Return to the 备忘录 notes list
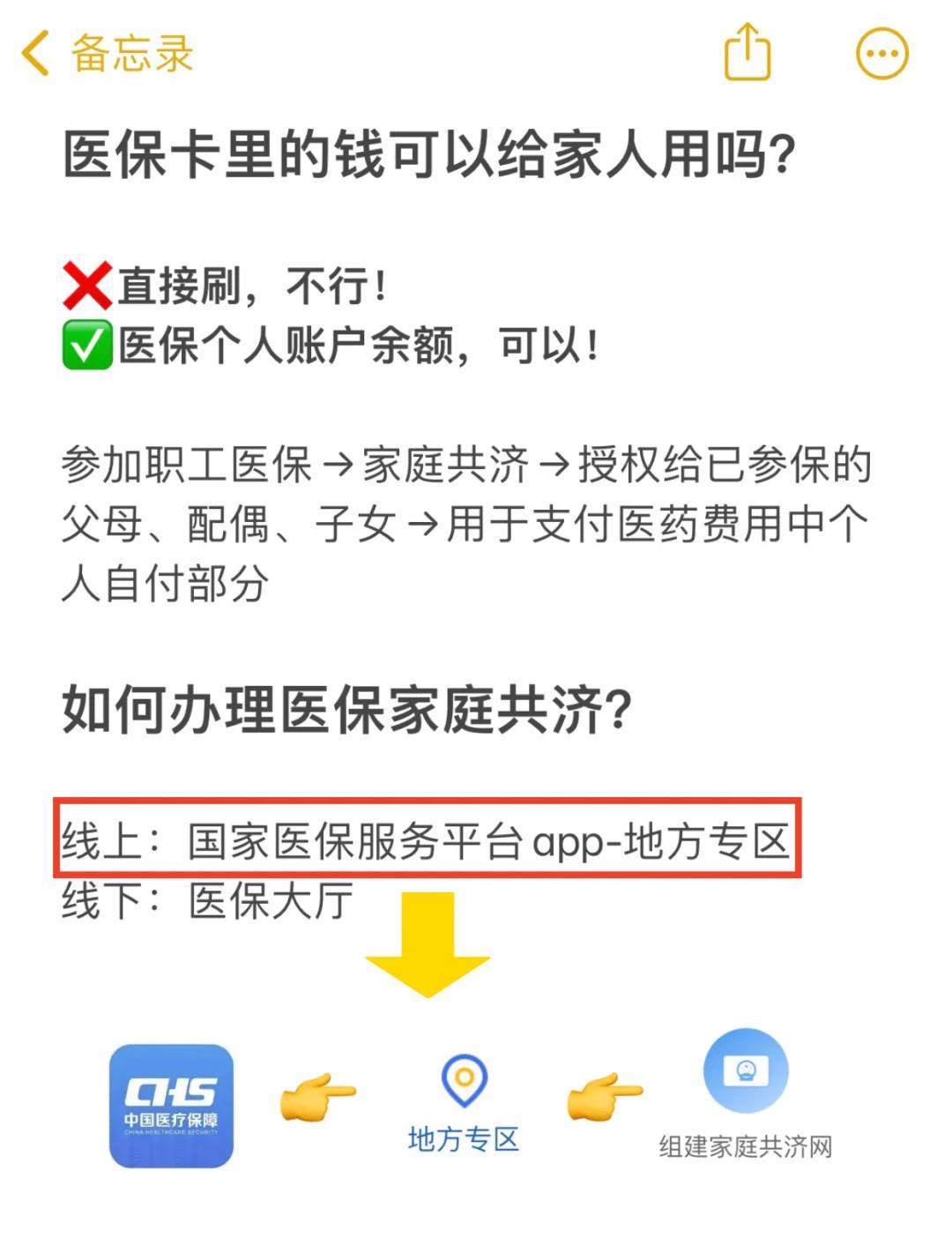The width and height of the screenshot is (952, 1246). pos(132,53)
